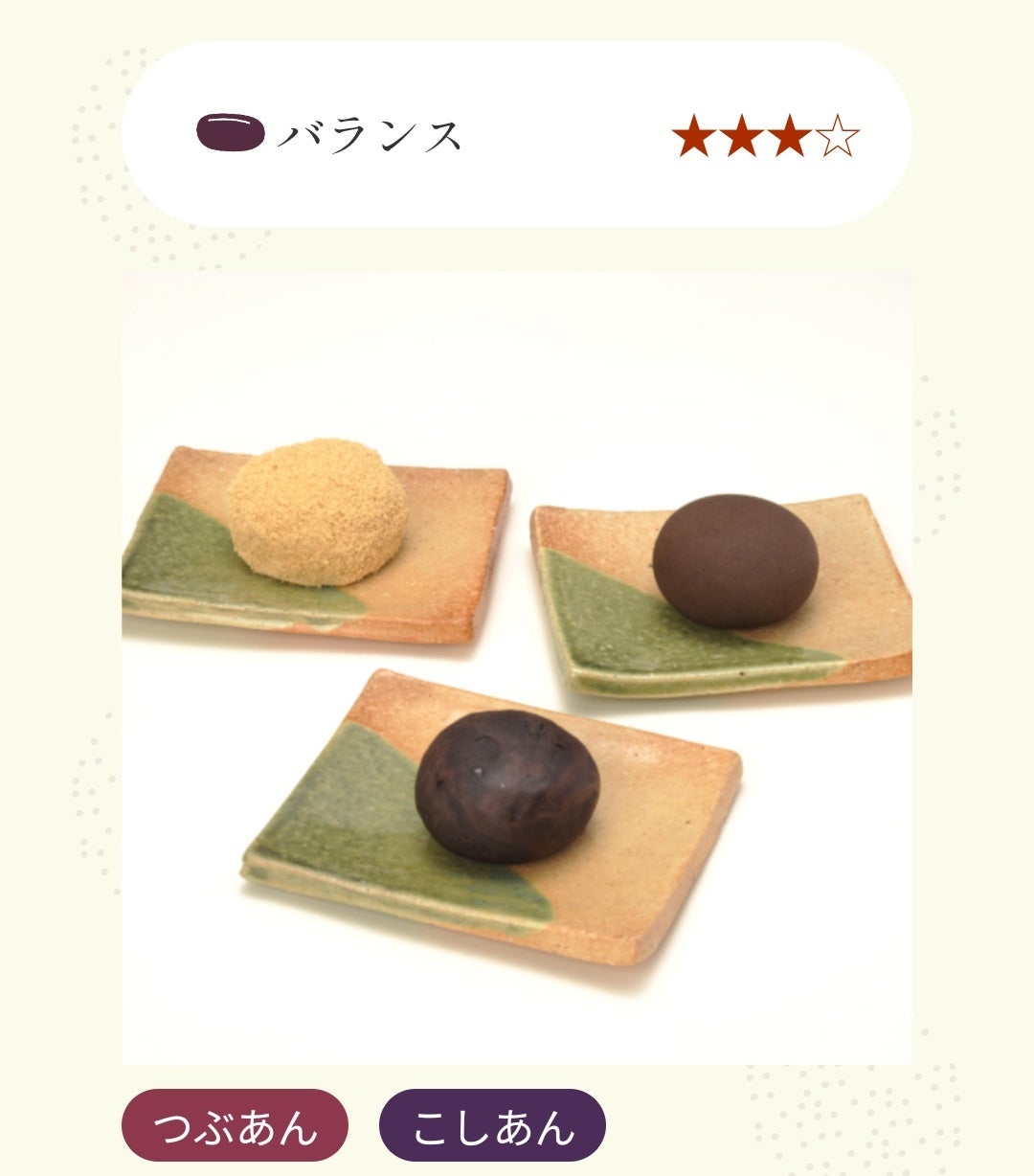Select the こしあん chip
The height and width of the screenshot is (1176, 1034).
pyautogui.click(x=492, y=1125)
